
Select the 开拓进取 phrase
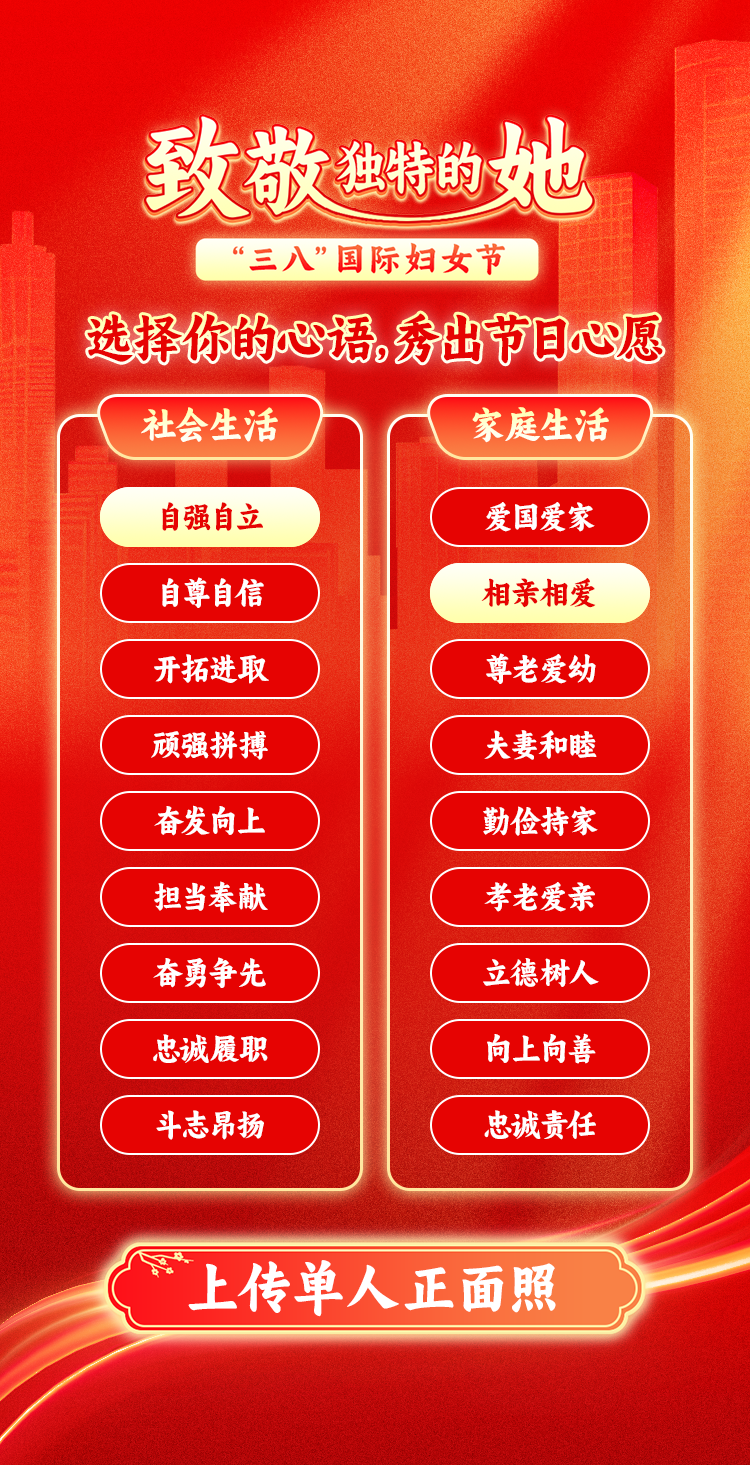coord(210,670)
